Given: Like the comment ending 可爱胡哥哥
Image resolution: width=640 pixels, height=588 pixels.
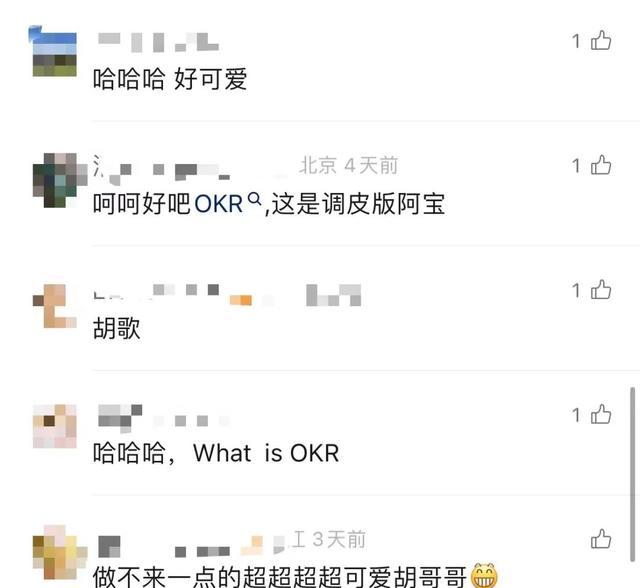Looking at the screenshot, I should [600, 540].
